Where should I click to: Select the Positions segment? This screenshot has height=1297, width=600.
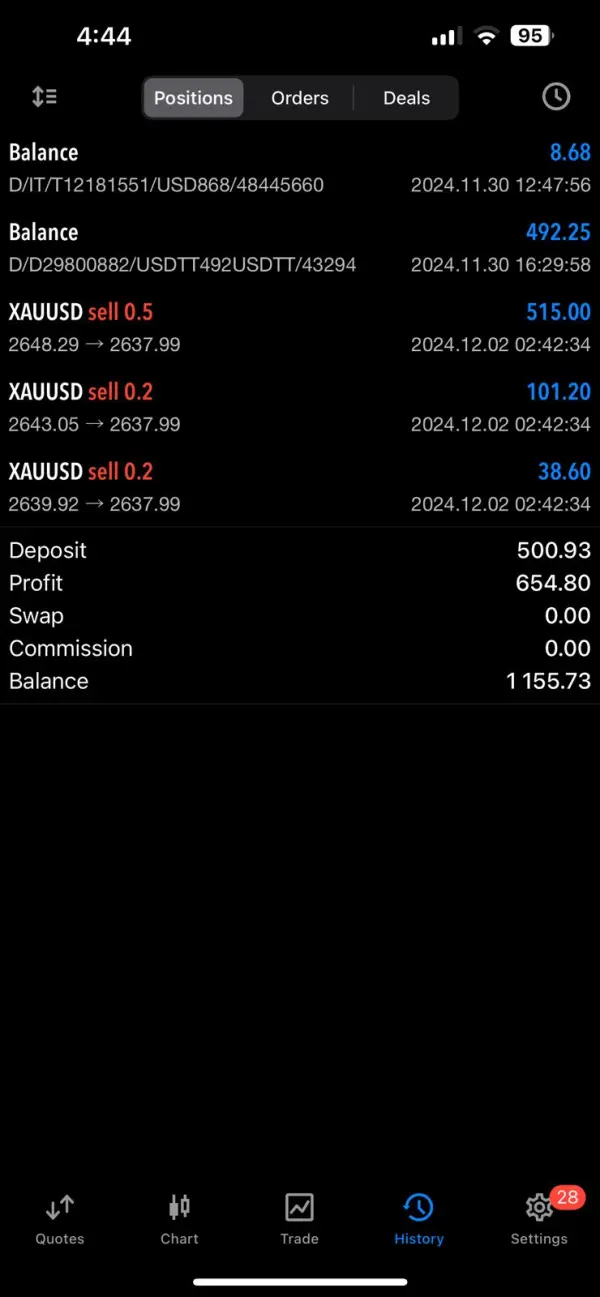193,98
